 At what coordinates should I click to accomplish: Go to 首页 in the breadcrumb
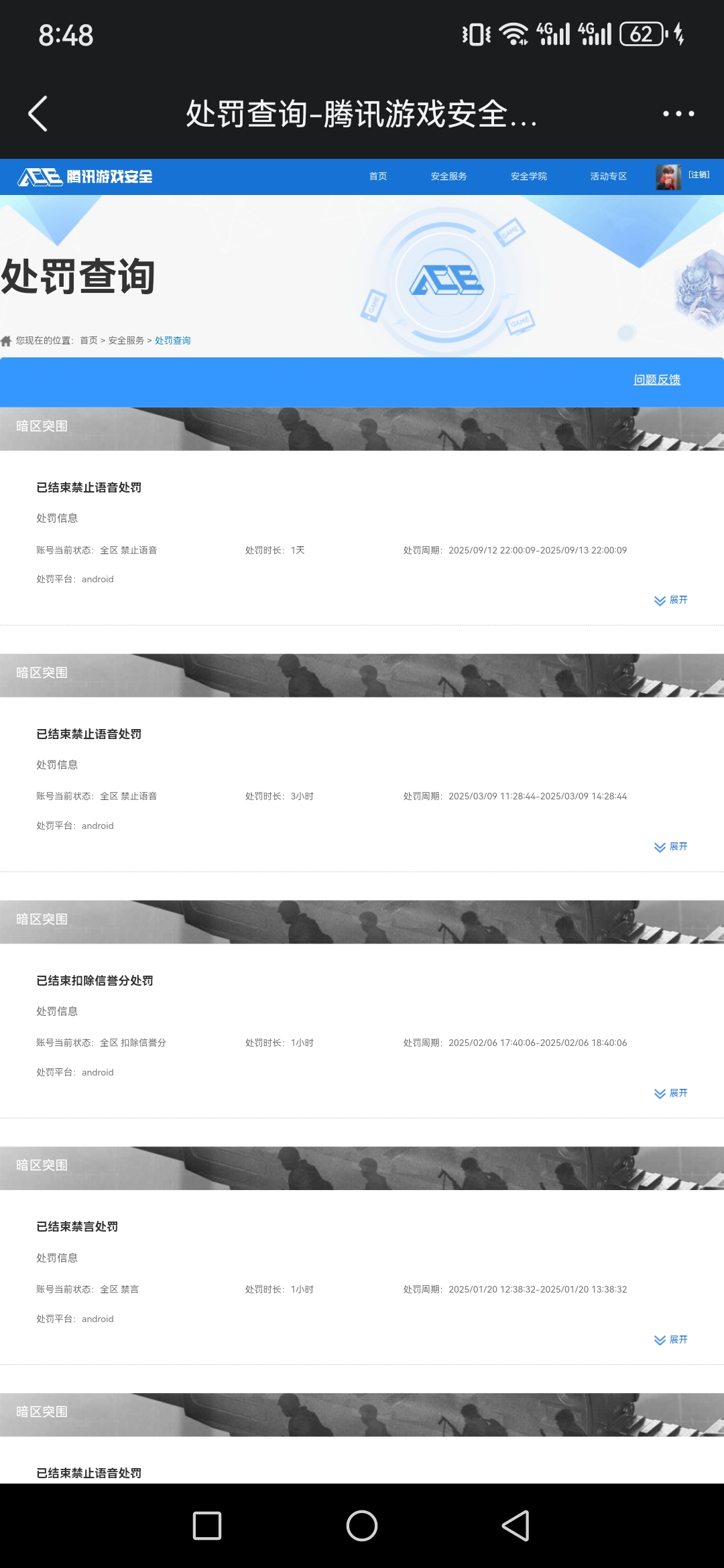click(x=88, y=340)
